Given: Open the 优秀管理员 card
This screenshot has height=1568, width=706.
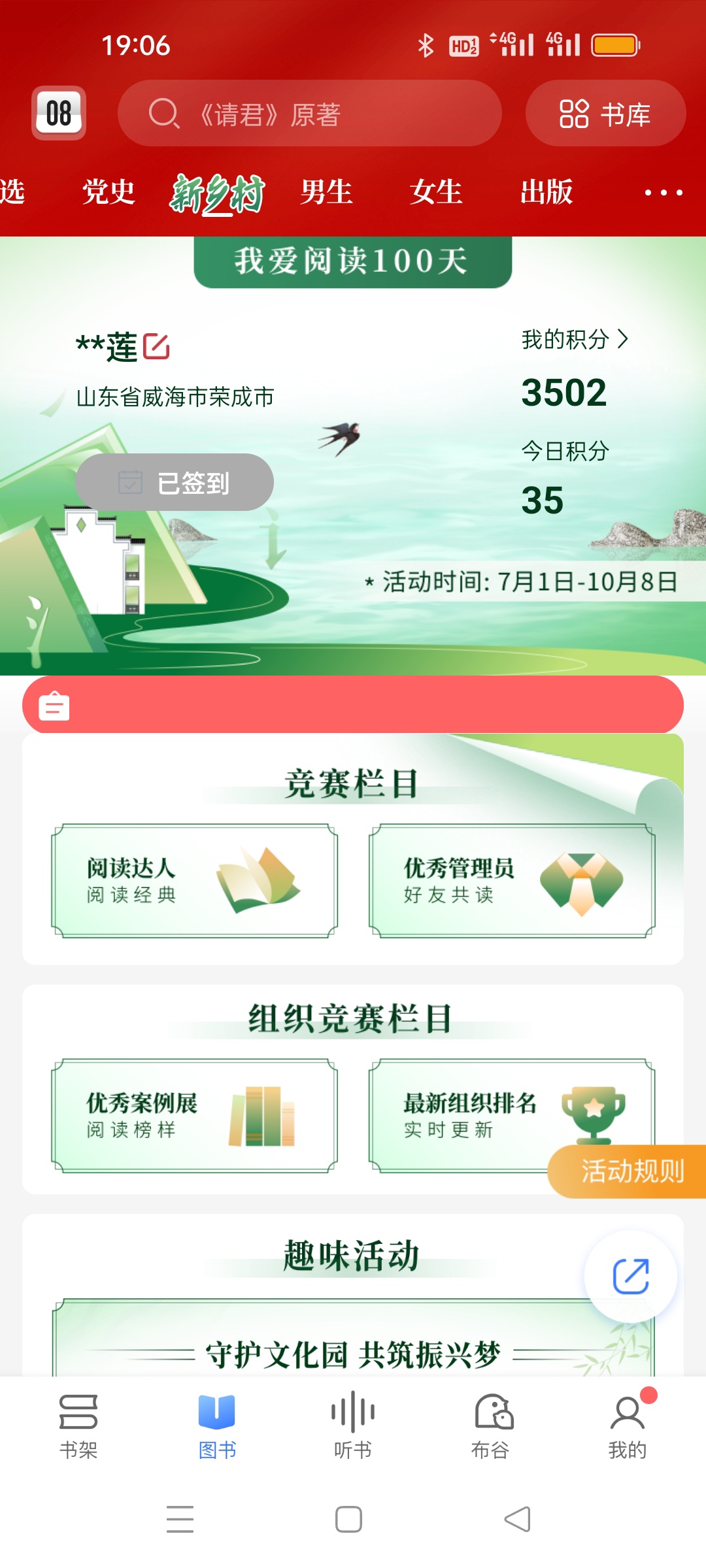Looking at the screenshot, I should click(x=511, y=881).
